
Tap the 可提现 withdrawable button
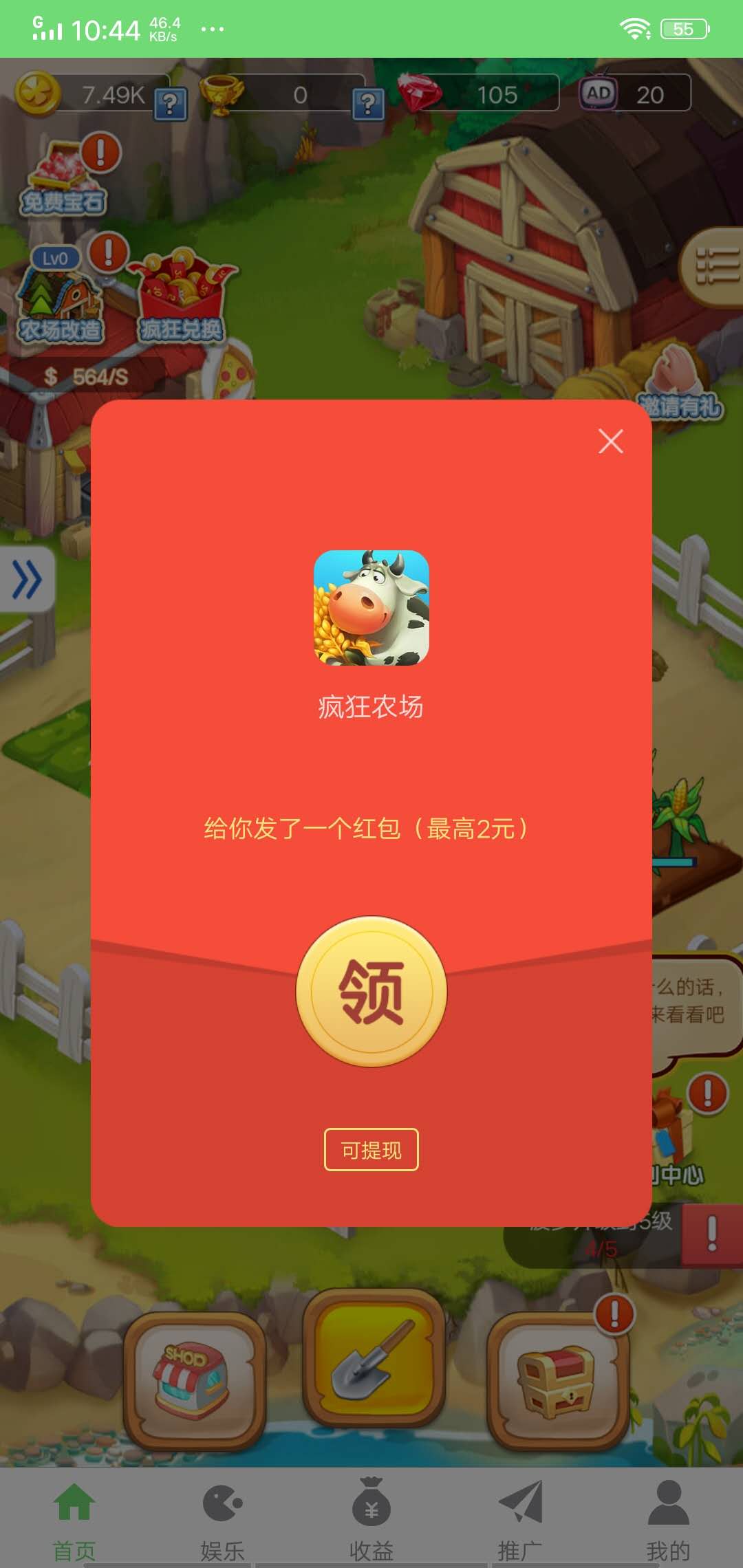coord(371,1148)
